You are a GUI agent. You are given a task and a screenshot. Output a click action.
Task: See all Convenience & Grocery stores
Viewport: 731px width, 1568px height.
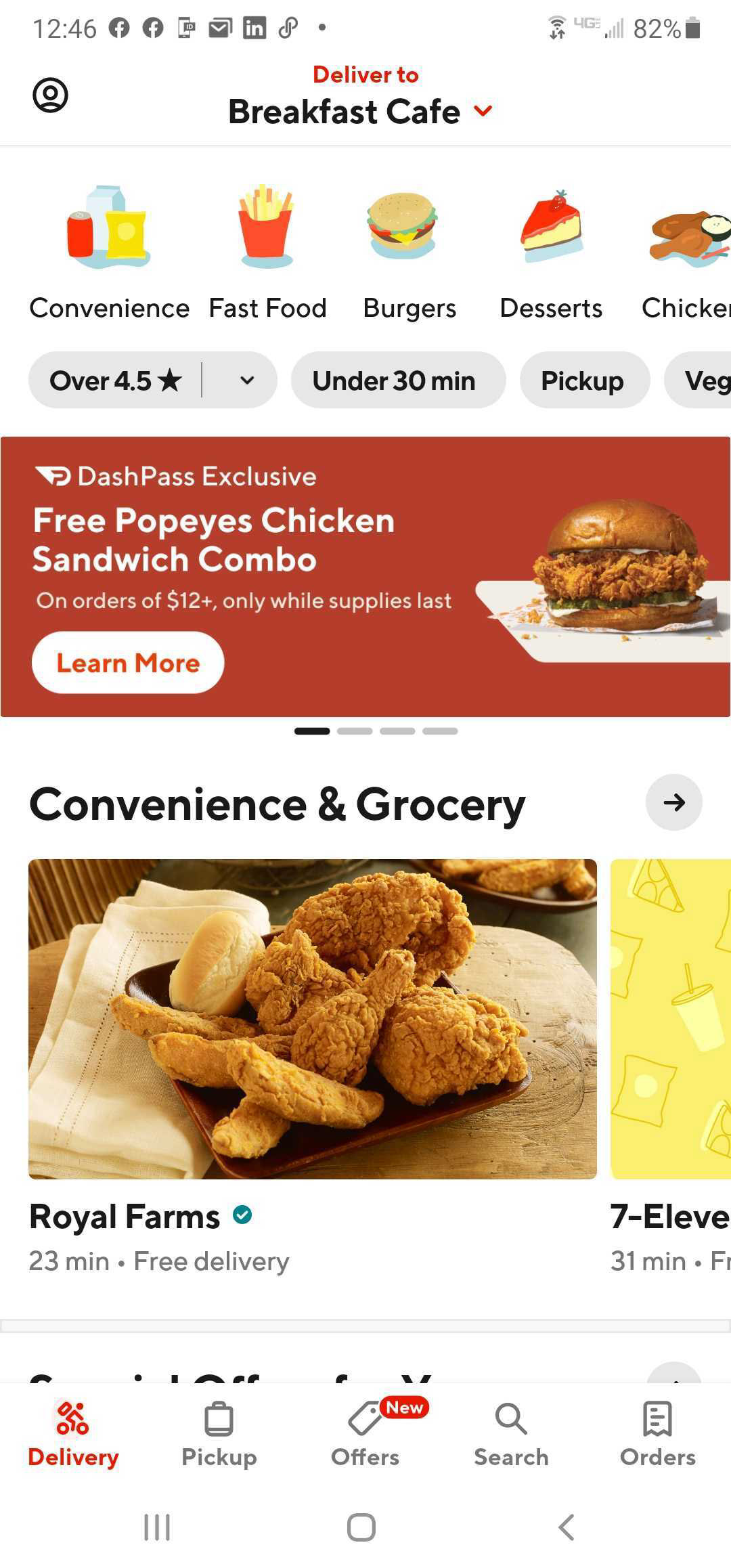pos(673,803)
